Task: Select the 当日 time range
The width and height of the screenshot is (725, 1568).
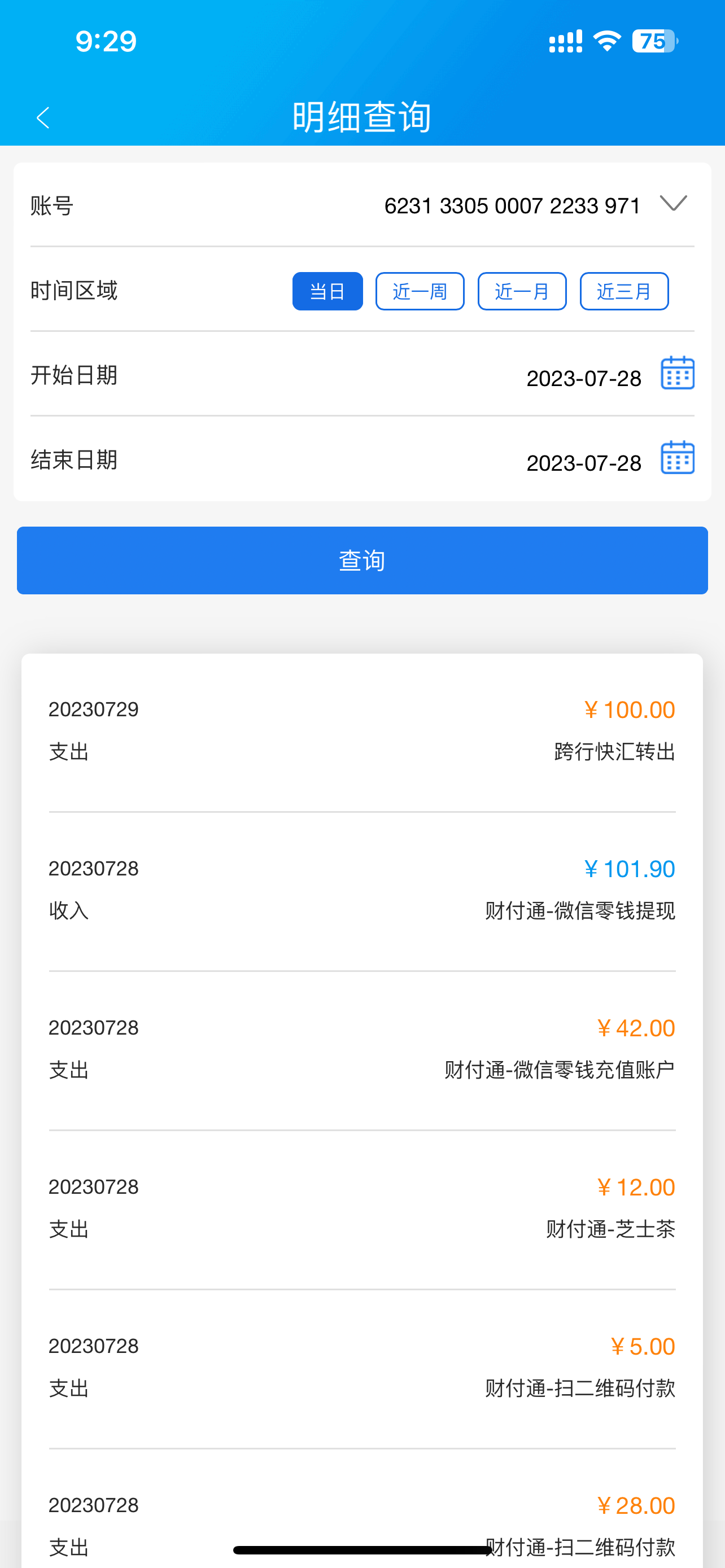Action: point(327,292)
